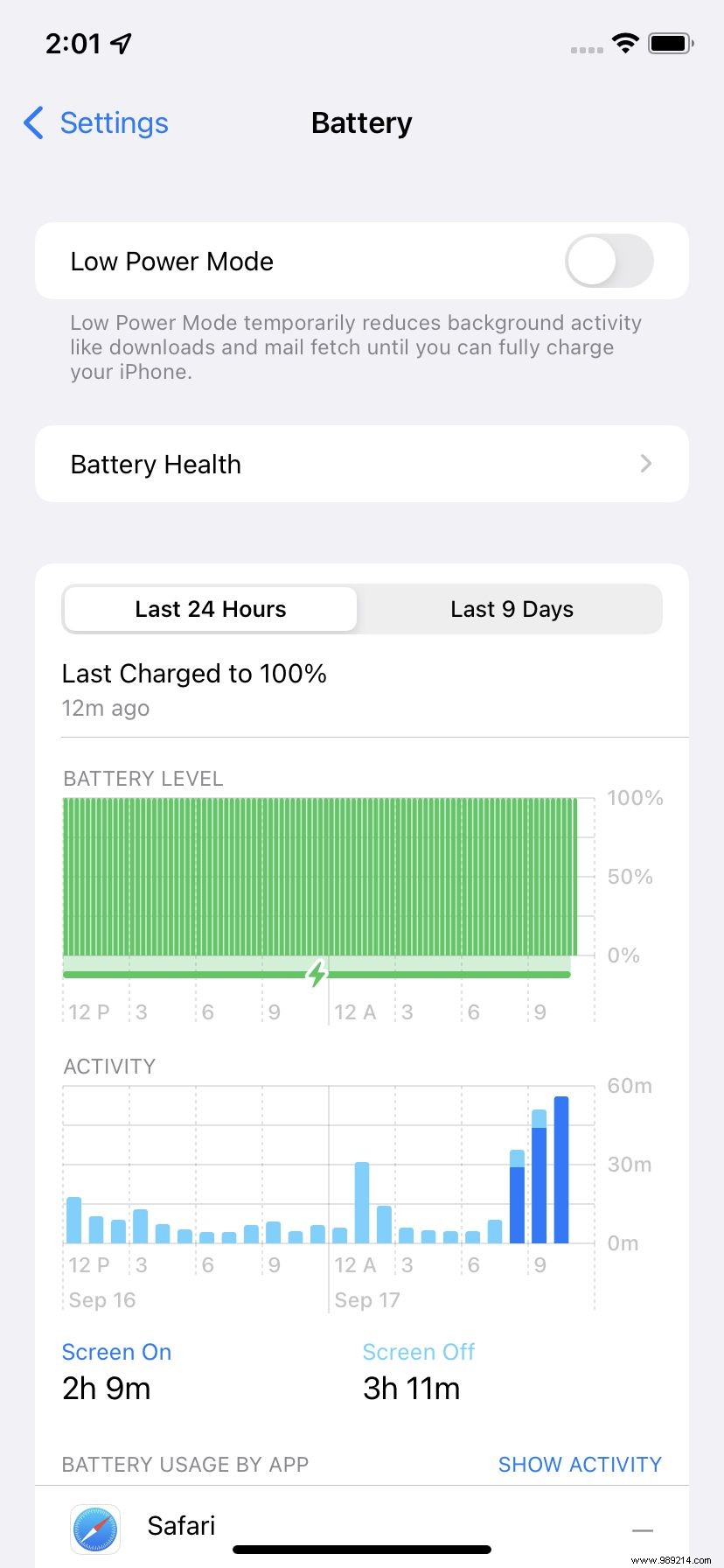The width and height of the screenshot is (724, 1568).
Task: Tap the Wi-Fi icon in the status bar
Action: point(626,43)
